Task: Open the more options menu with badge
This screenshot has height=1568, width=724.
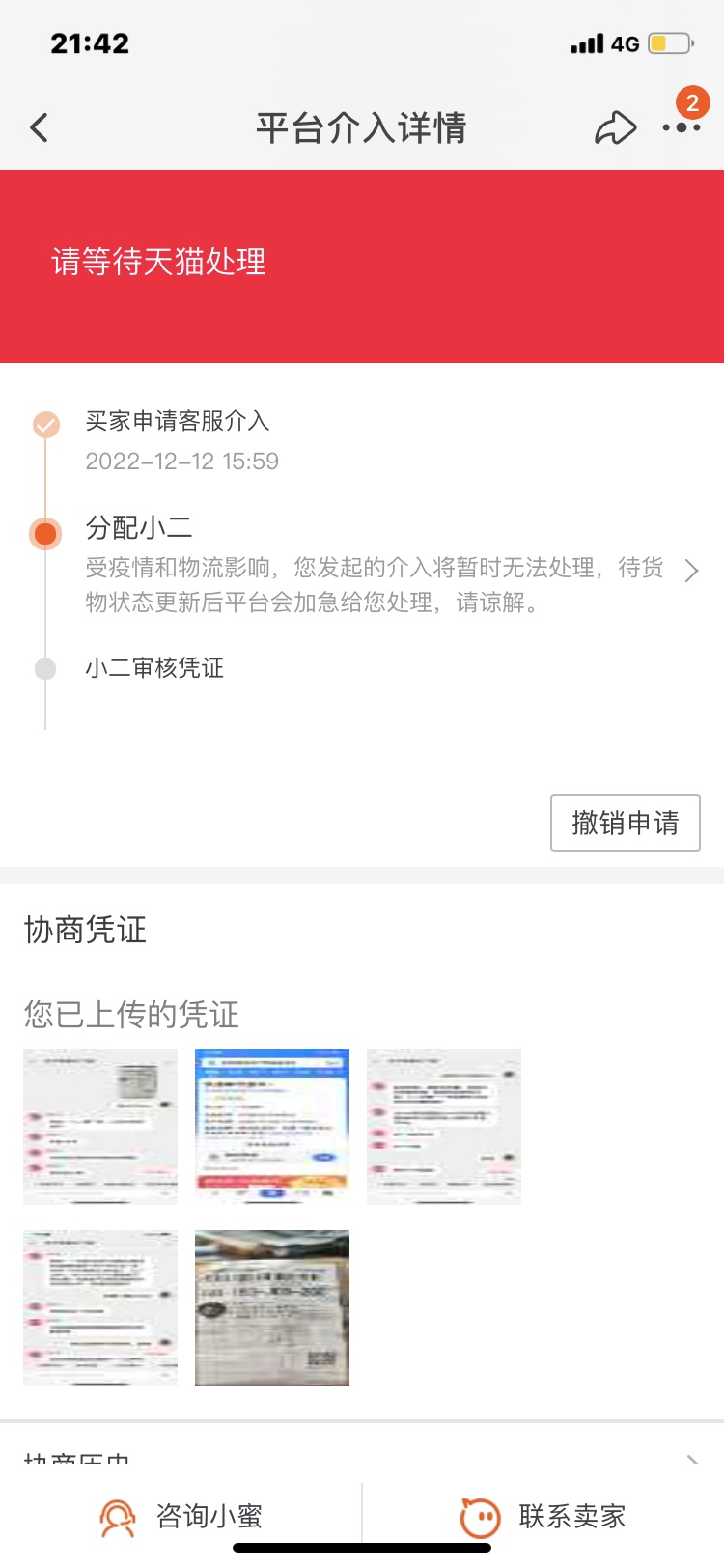Action: click(682, 127)
